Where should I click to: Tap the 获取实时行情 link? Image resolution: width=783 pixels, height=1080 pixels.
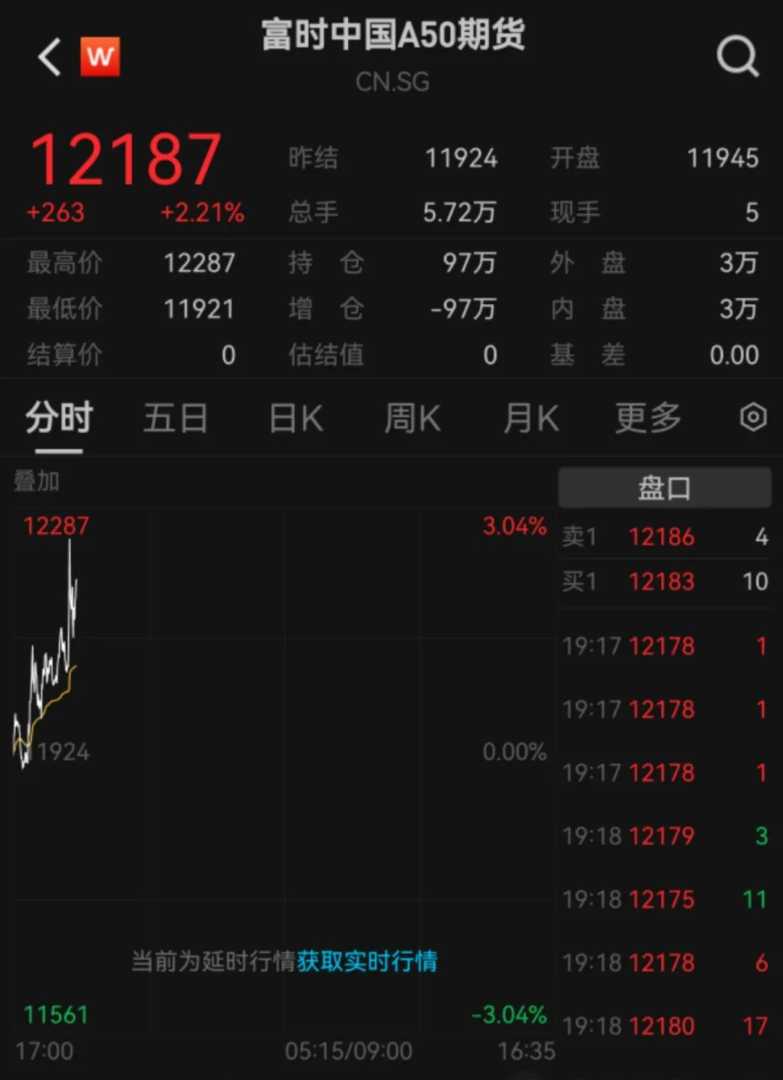(367, 962)
